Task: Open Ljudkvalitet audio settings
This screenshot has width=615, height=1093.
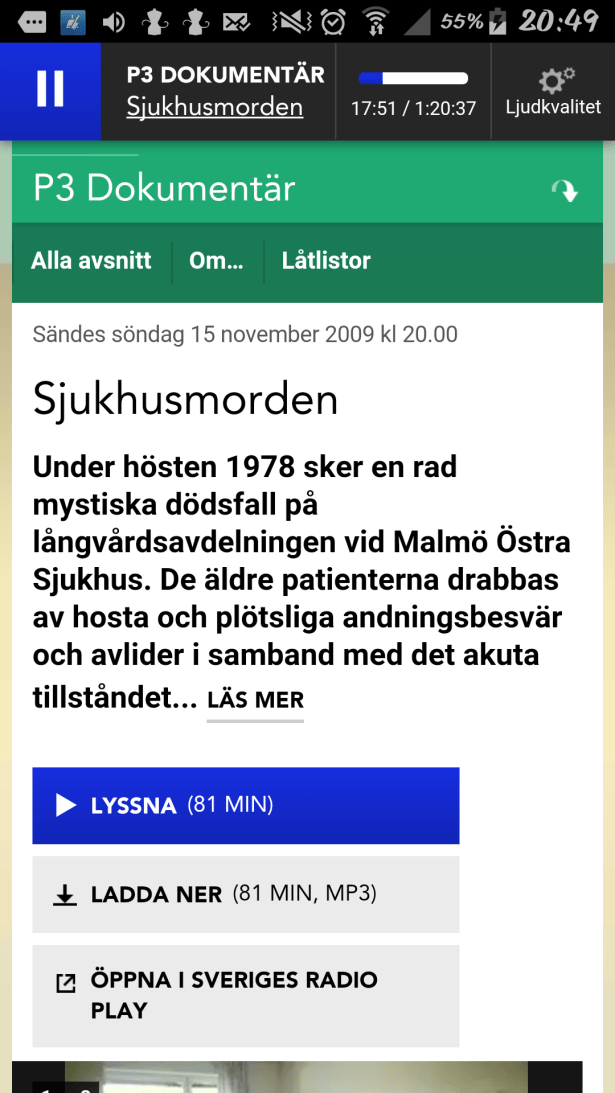Action: point(553,91)
